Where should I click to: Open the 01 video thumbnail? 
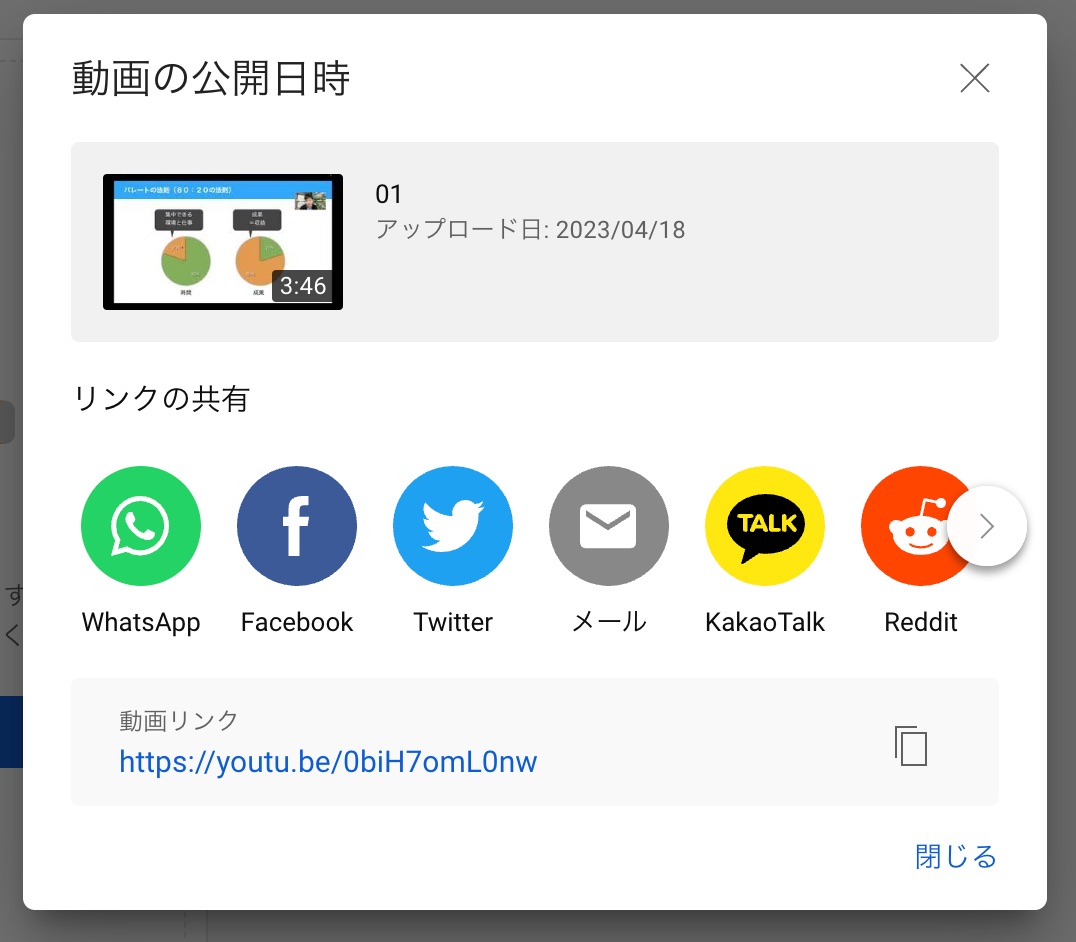click(x=223, y=241)
